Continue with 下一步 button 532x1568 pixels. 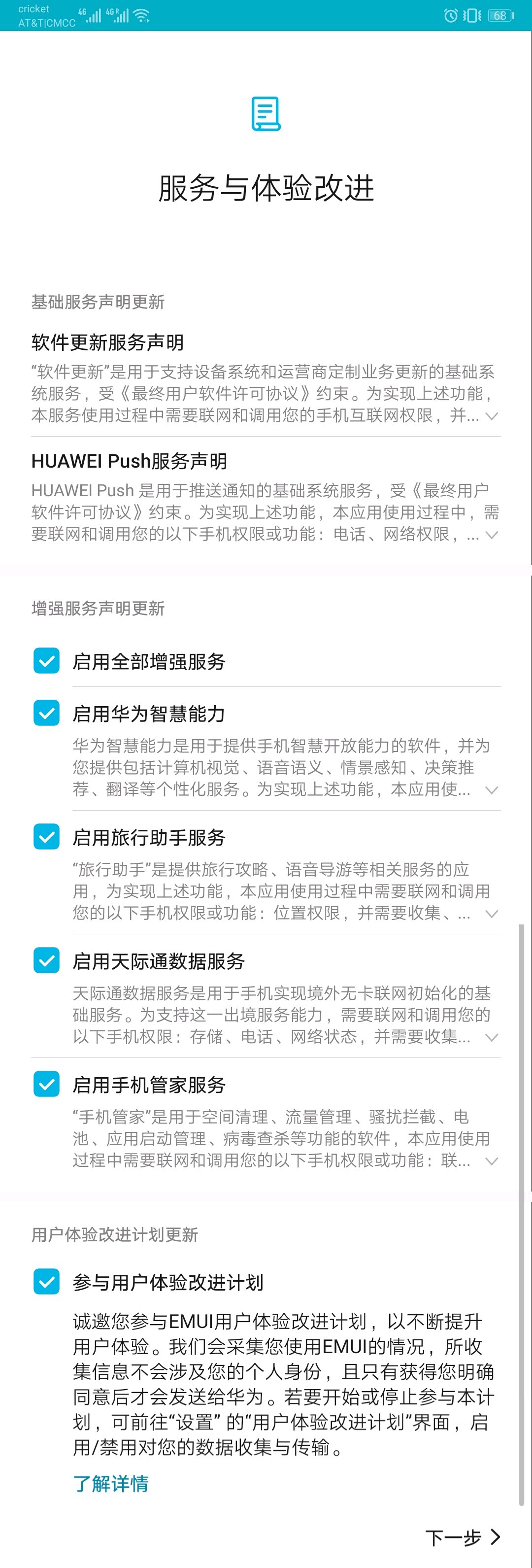pos(463,1537)
